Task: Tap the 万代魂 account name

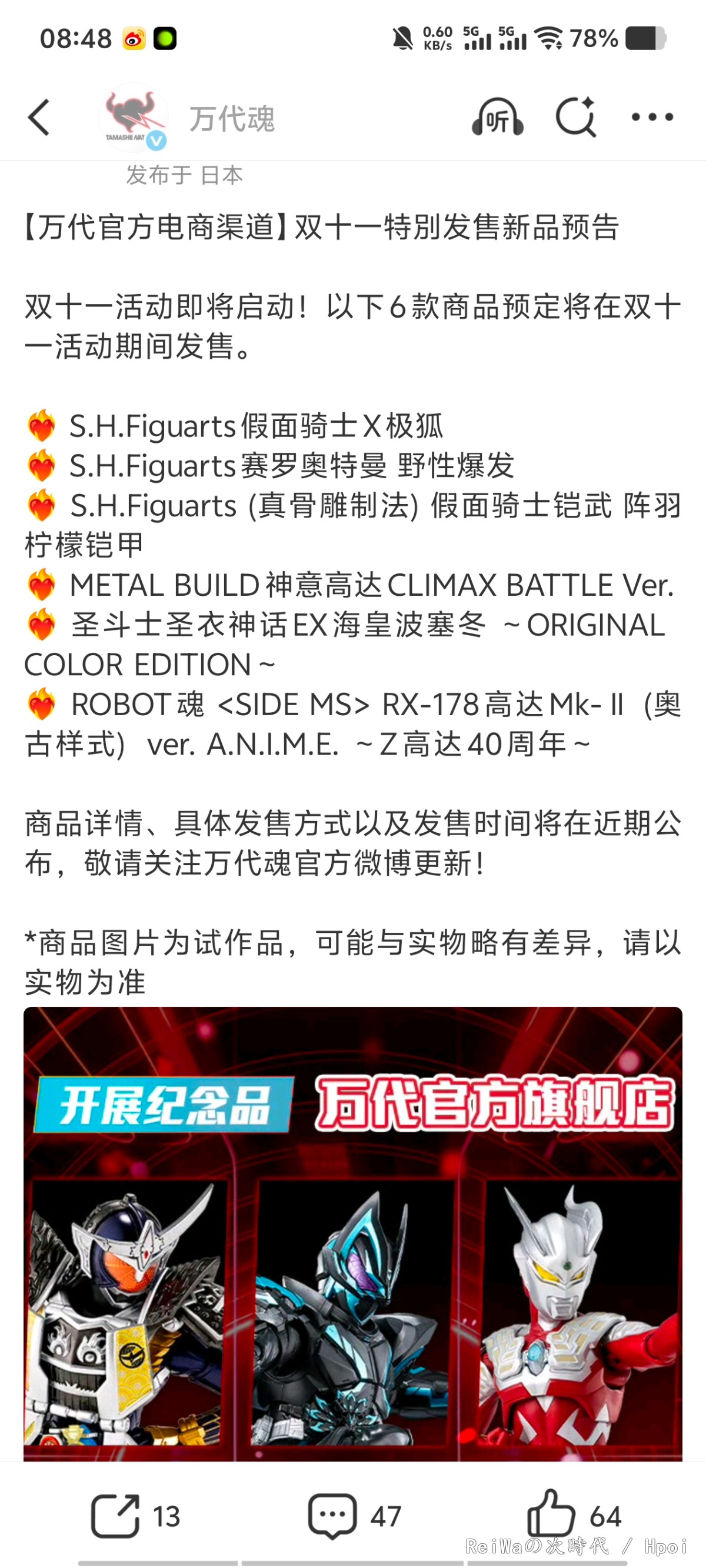Action: (232, 118)
